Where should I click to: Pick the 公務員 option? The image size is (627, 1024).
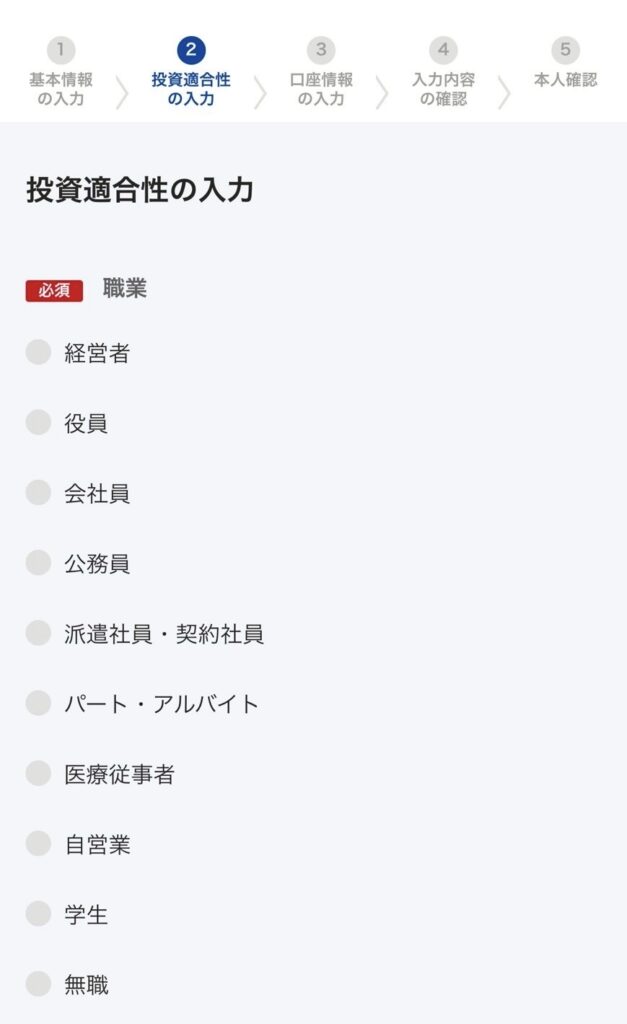(x=38, y=563)
